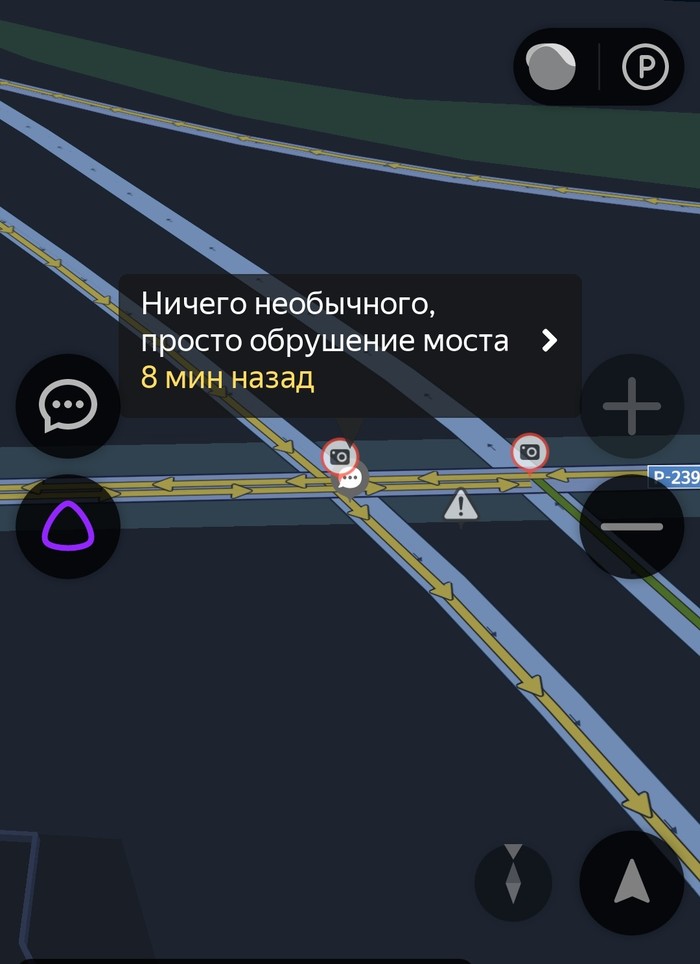Center map on my location arrow
This screenshot has height=964, width=700.
coord(631,883)
